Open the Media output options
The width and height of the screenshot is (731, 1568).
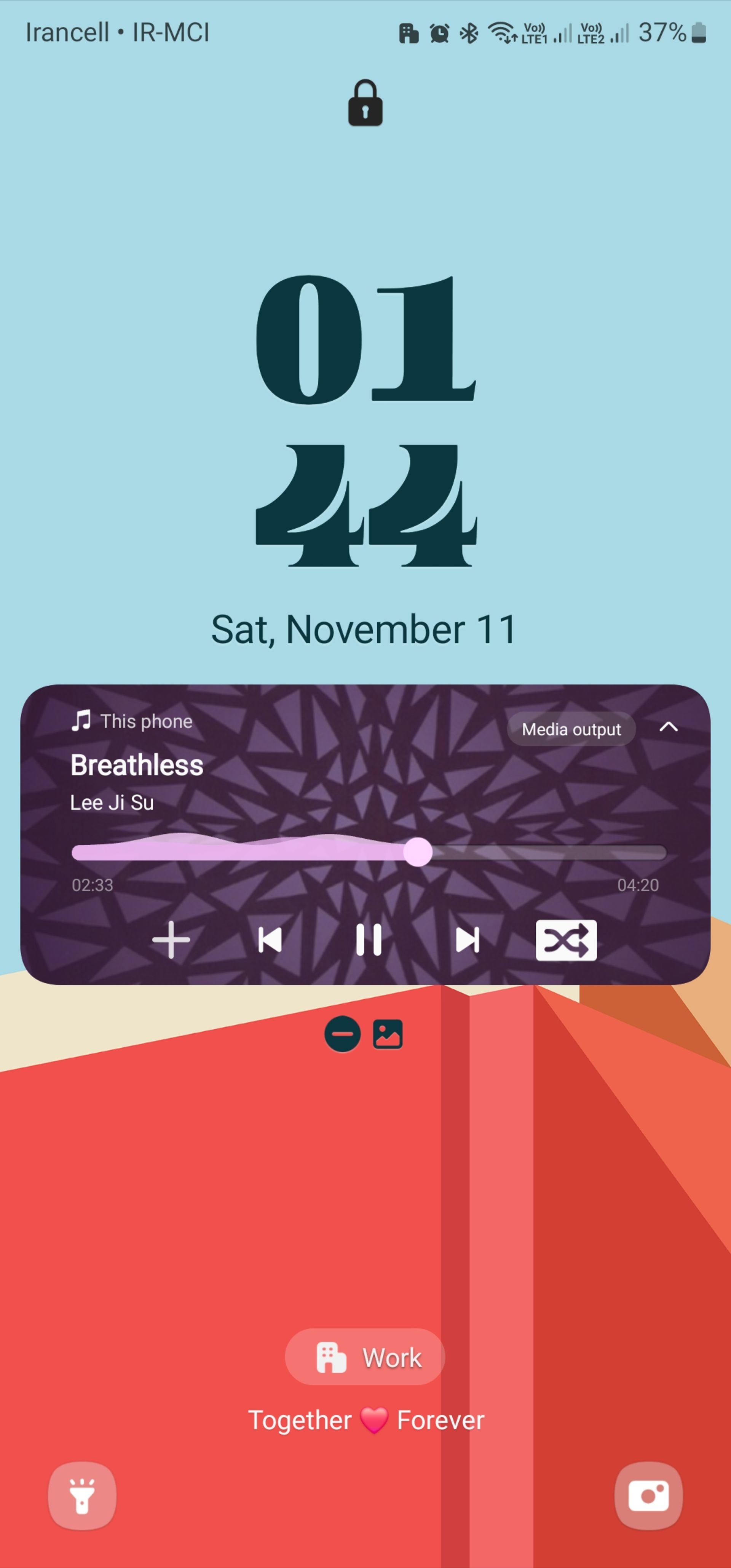[571, 729]
